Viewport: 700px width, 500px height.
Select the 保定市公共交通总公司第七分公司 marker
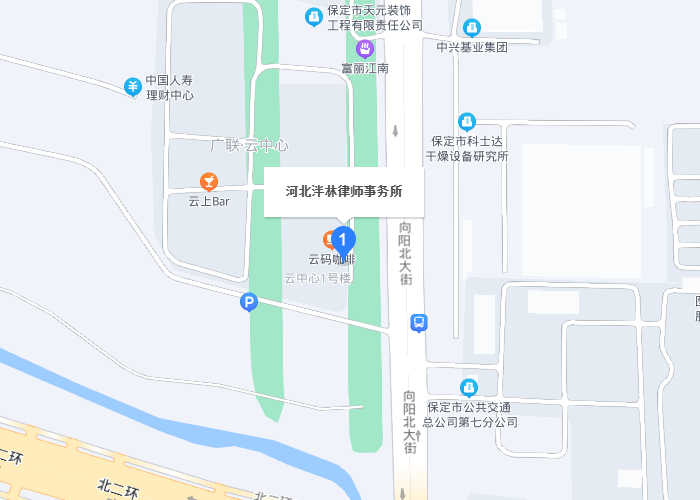pos(468,388)
